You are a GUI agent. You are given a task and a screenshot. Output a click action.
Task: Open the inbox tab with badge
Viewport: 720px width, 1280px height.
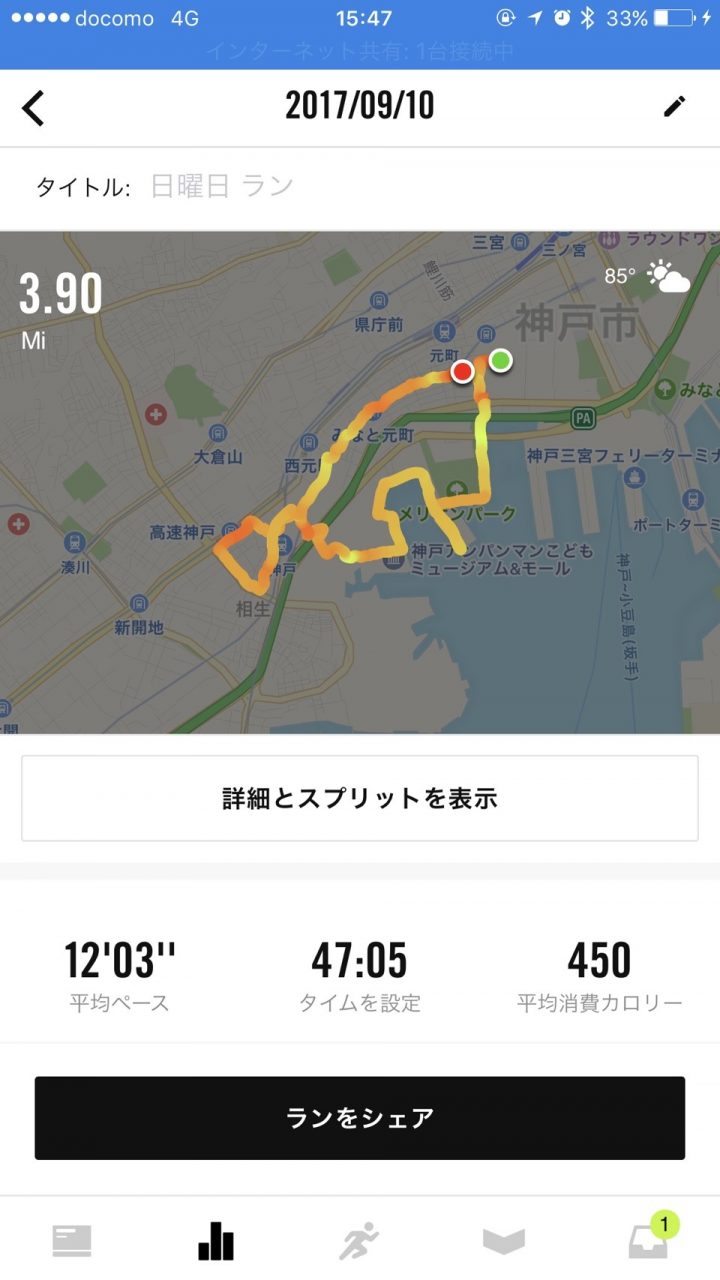tap(647, 1238)
